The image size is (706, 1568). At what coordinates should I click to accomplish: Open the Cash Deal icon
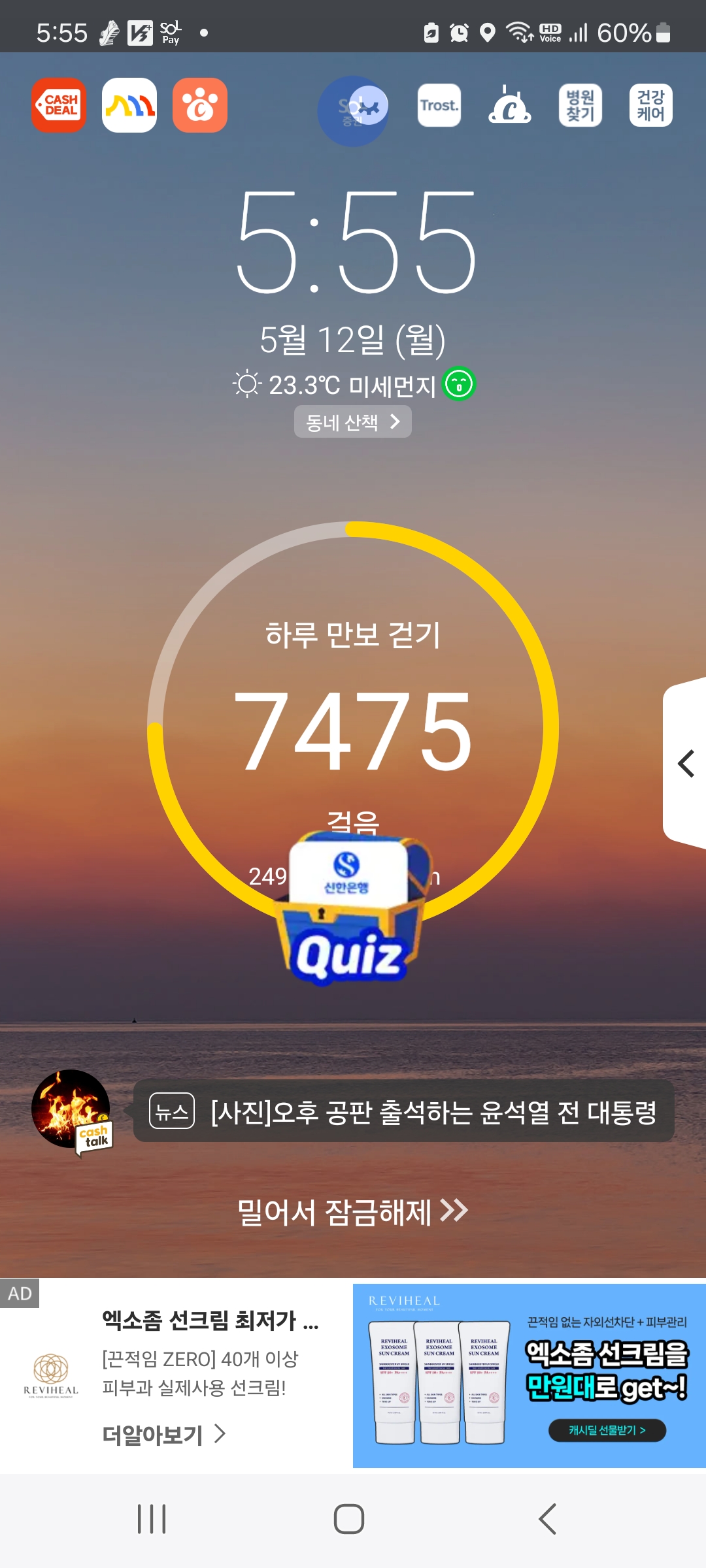click(x=59, y=105)
